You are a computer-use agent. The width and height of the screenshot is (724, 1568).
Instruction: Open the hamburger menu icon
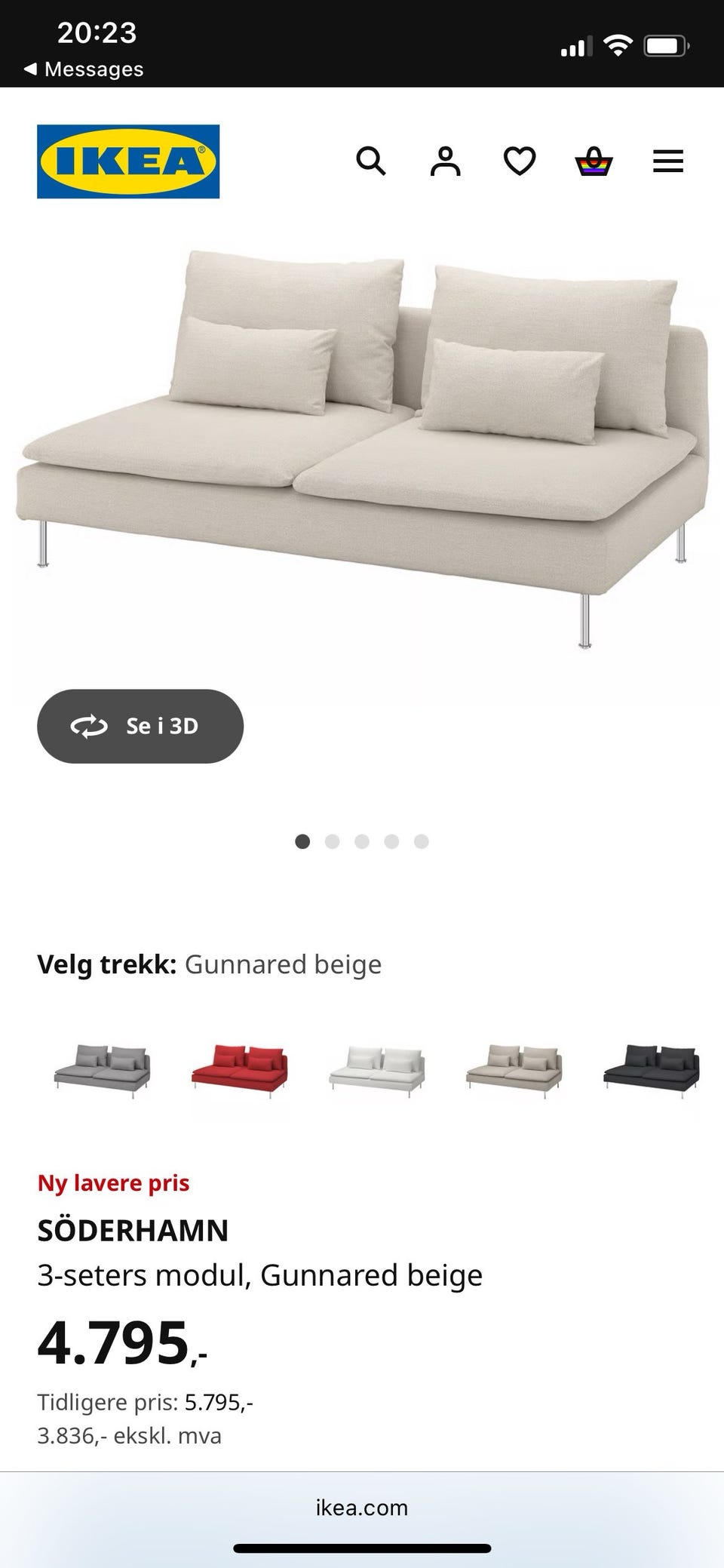coord(667,161)
